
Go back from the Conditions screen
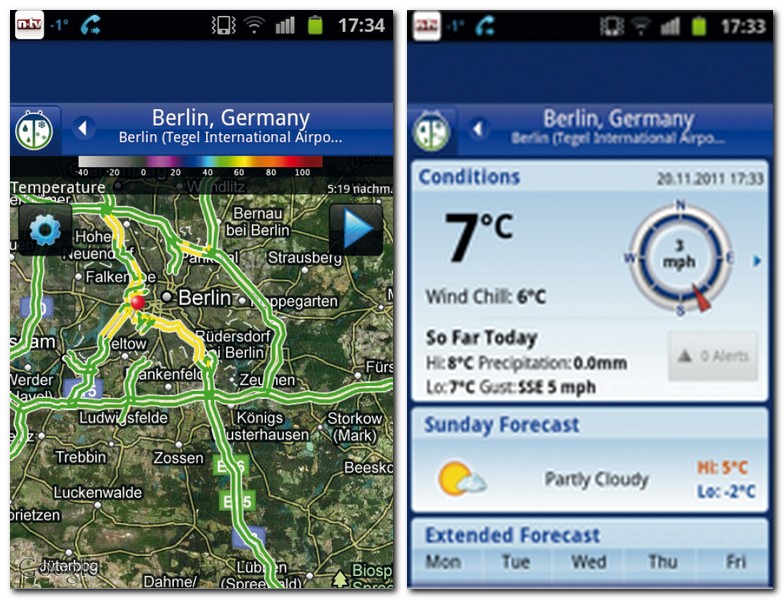[479, 129]
